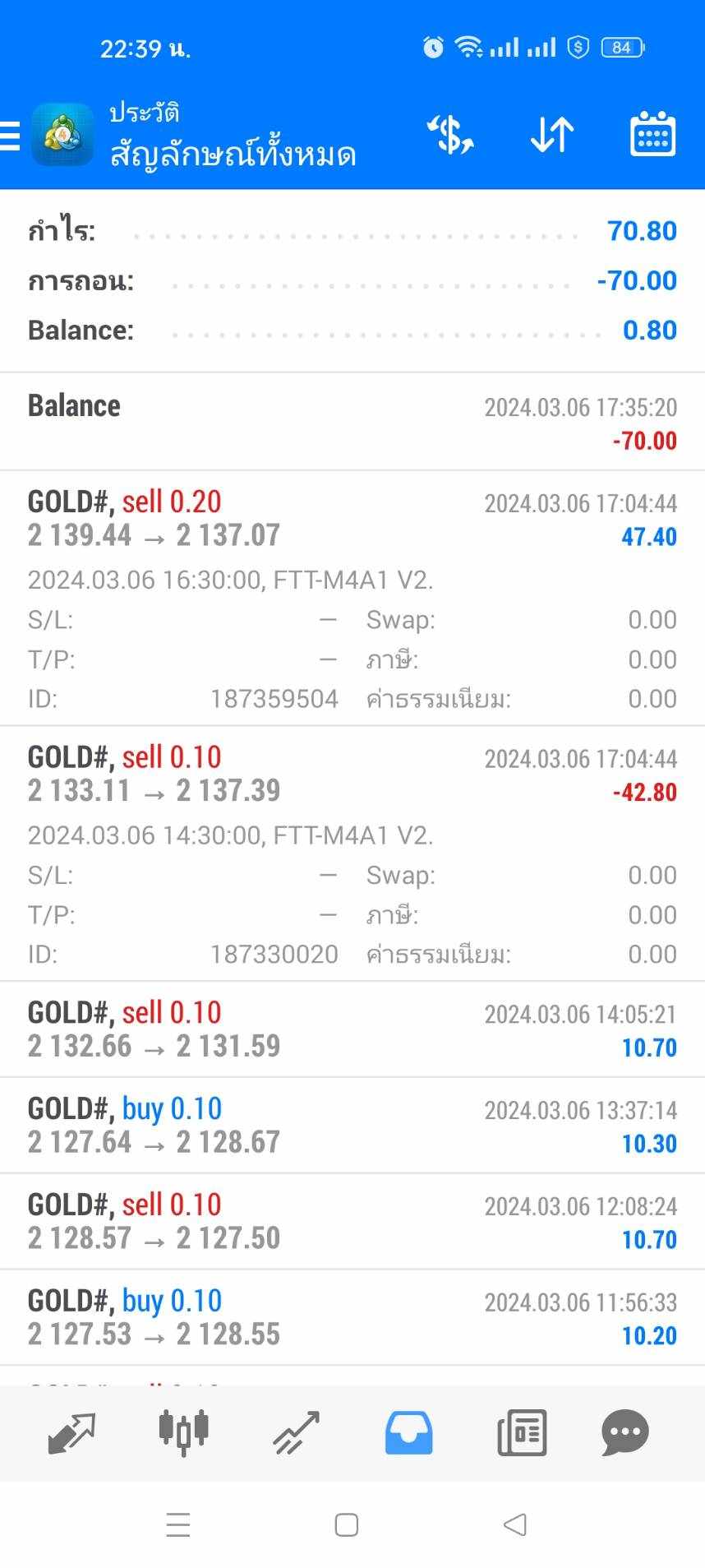Collapse the GOLD# sell 0.20 trade details

352,598
